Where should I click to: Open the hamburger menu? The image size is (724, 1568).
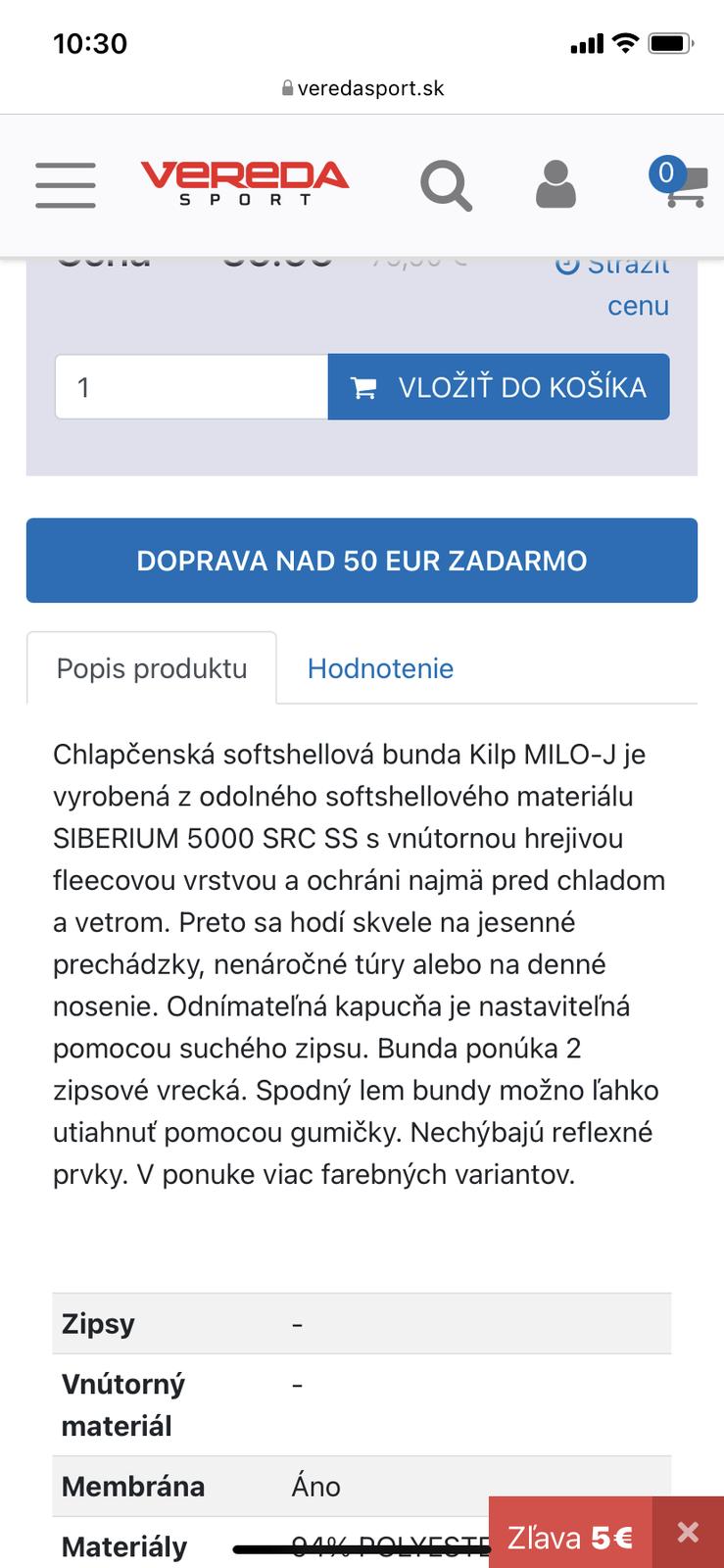[x=65, y=184]
